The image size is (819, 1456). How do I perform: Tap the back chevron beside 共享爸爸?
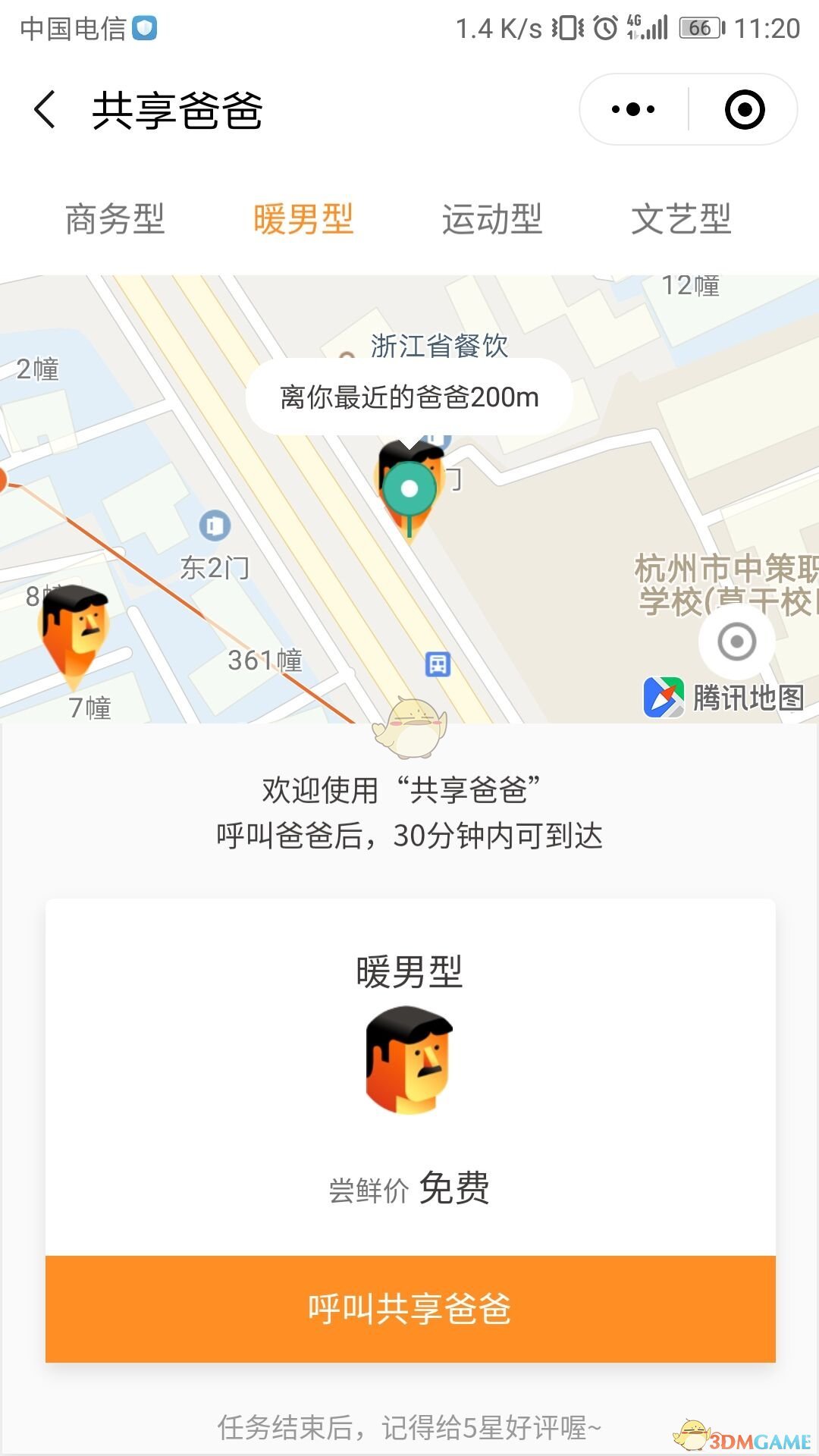[x=43, y=108]
